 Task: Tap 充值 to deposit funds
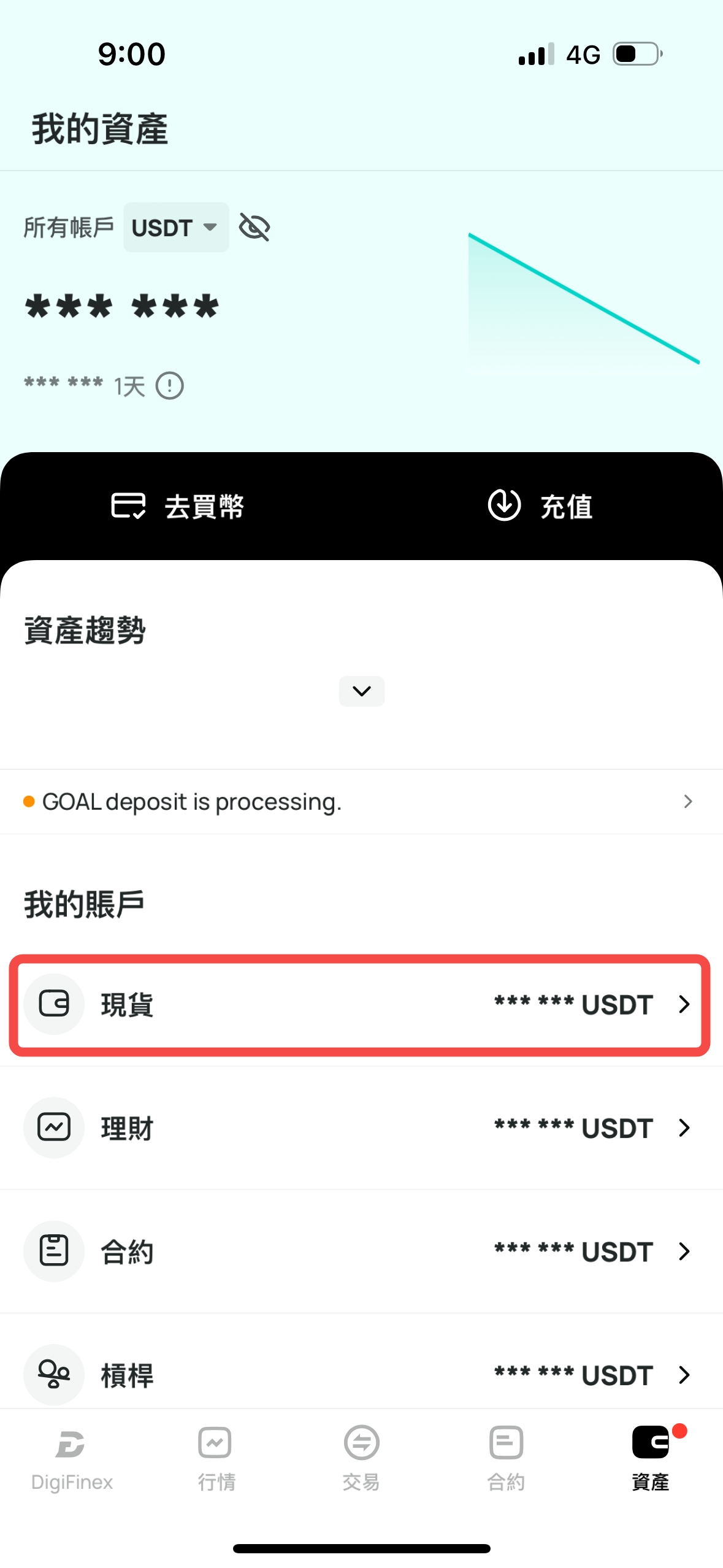540,506
